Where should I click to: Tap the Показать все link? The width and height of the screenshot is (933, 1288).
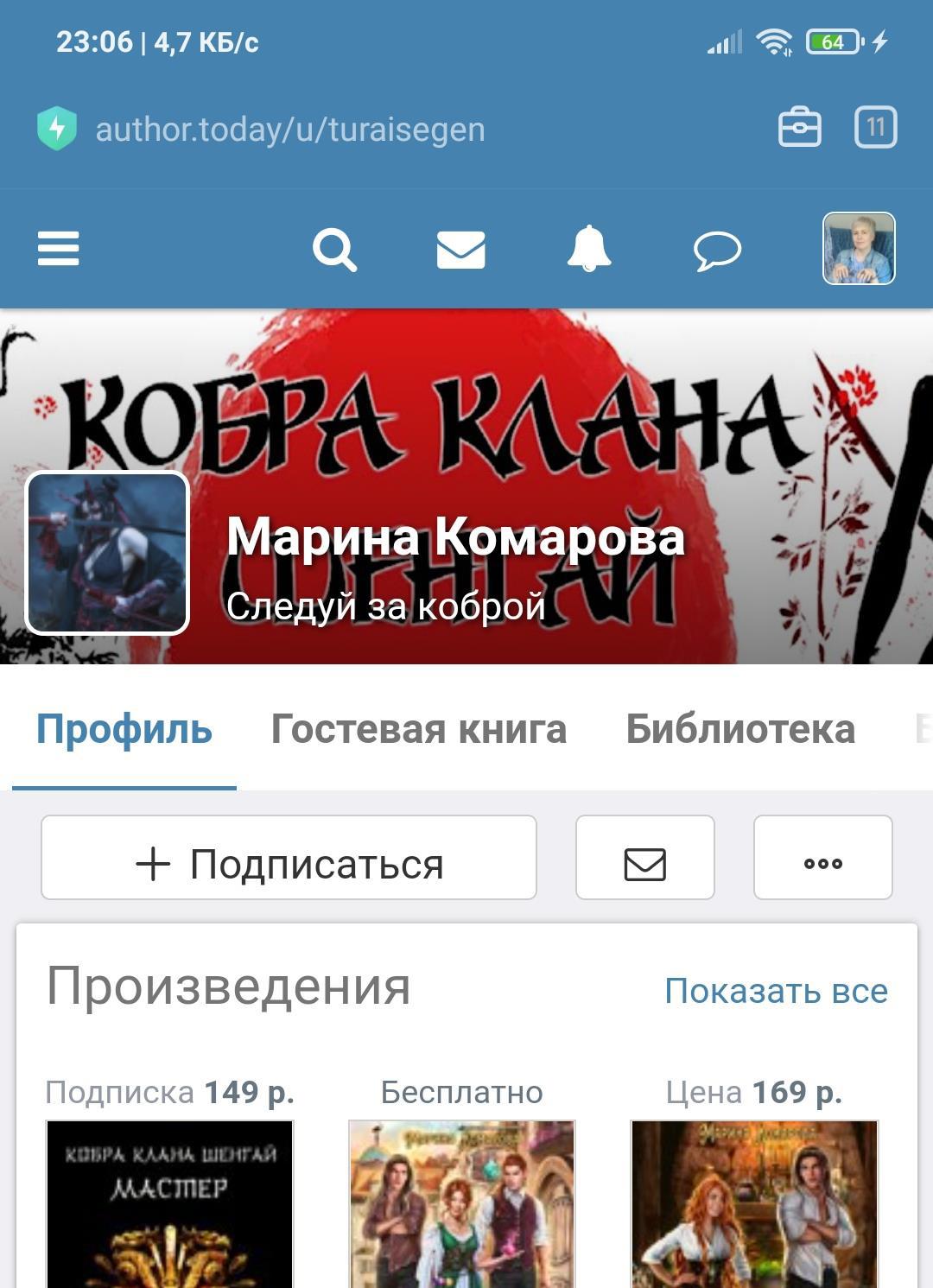tap(776, 991)
